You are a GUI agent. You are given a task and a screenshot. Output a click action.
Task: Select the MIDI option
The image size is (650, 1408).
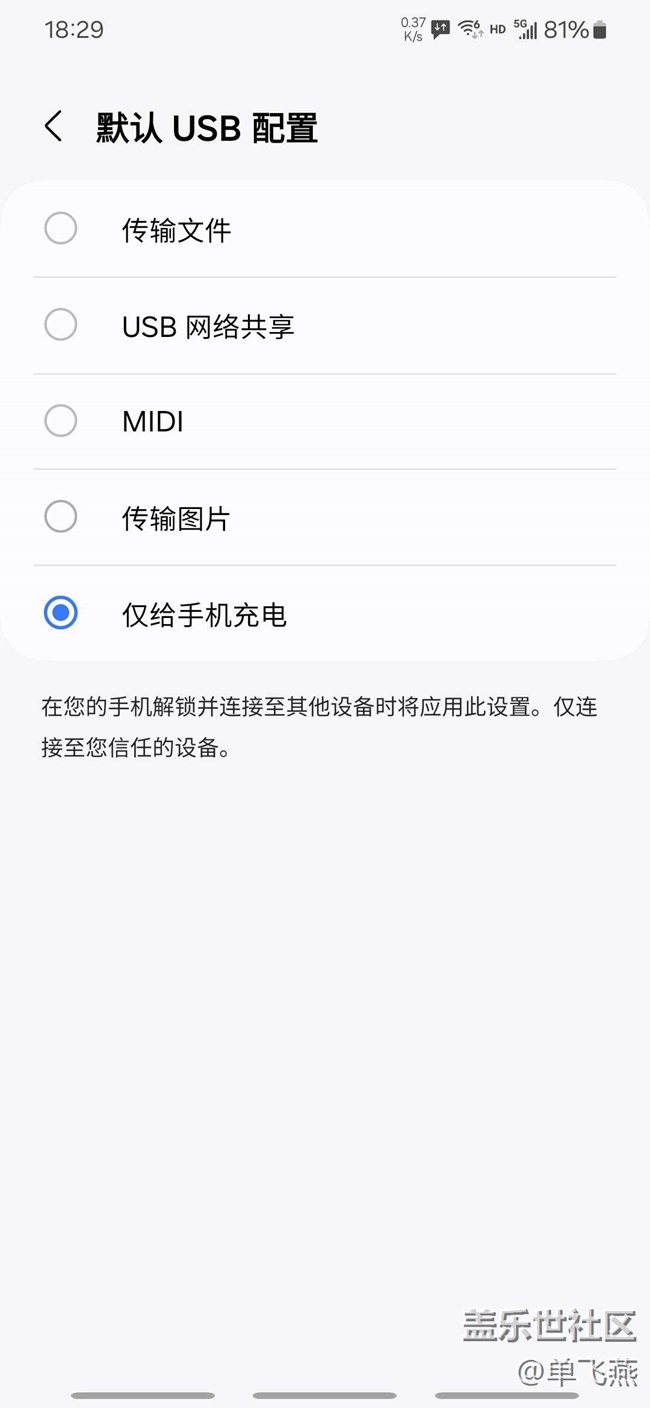(325, 421)
